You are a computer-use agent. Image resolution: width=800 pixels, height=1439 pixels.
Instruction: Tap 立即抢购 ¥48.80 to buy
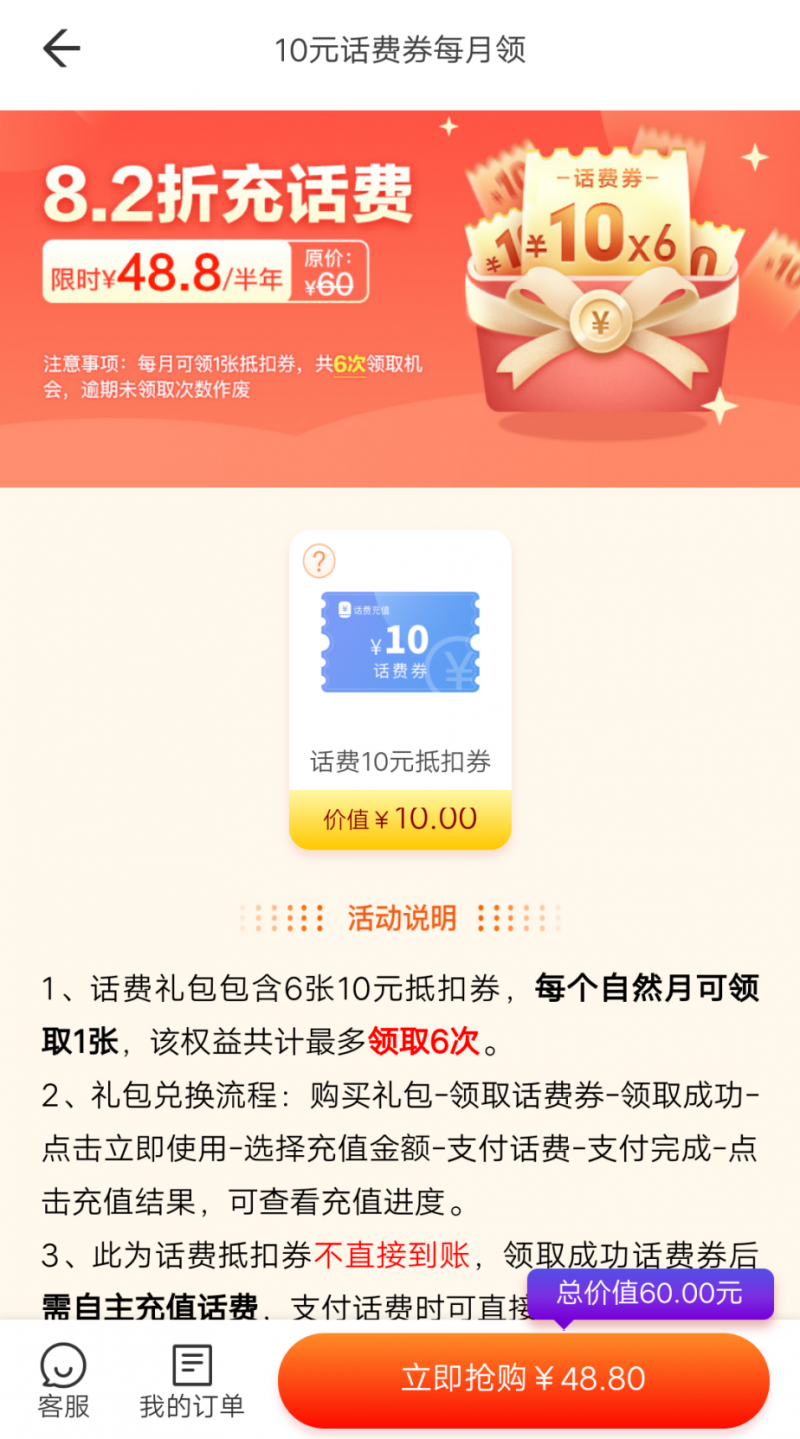coord(523,1380)
